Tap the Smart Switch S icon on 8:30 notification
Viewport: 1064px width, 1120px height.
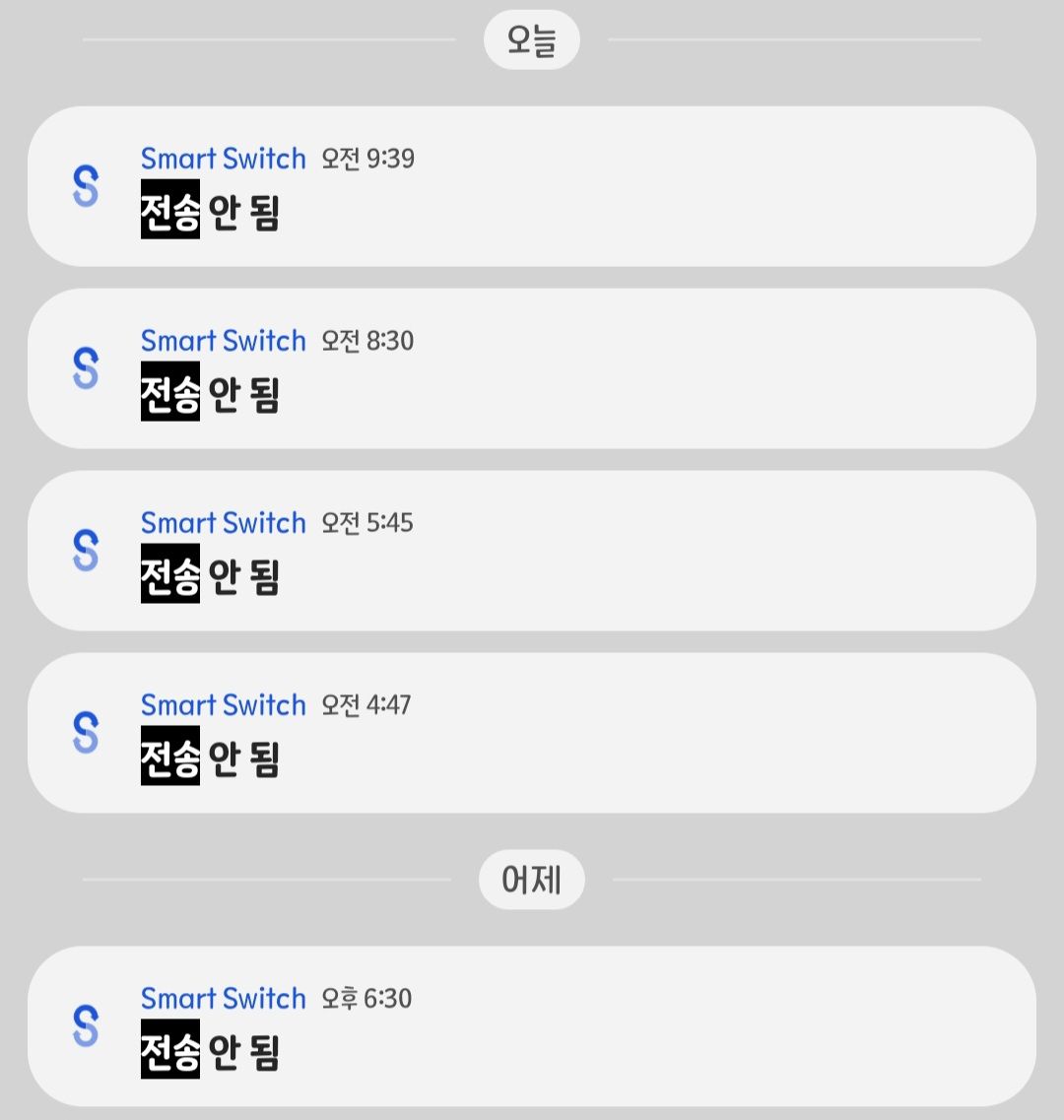click(87, 369)
